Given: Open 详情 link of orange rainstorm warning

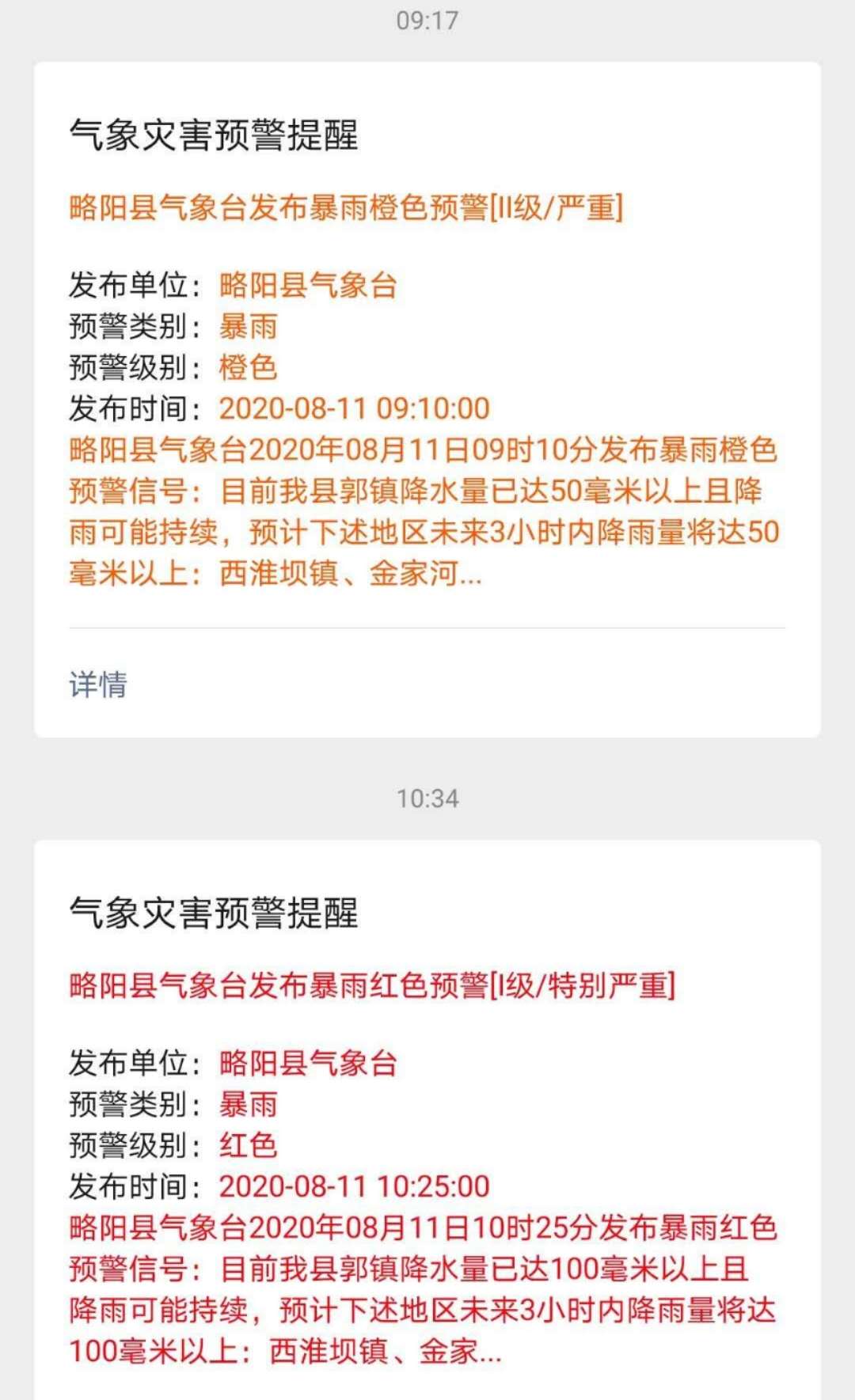Looking at the screenshot, I should (98, 685).
